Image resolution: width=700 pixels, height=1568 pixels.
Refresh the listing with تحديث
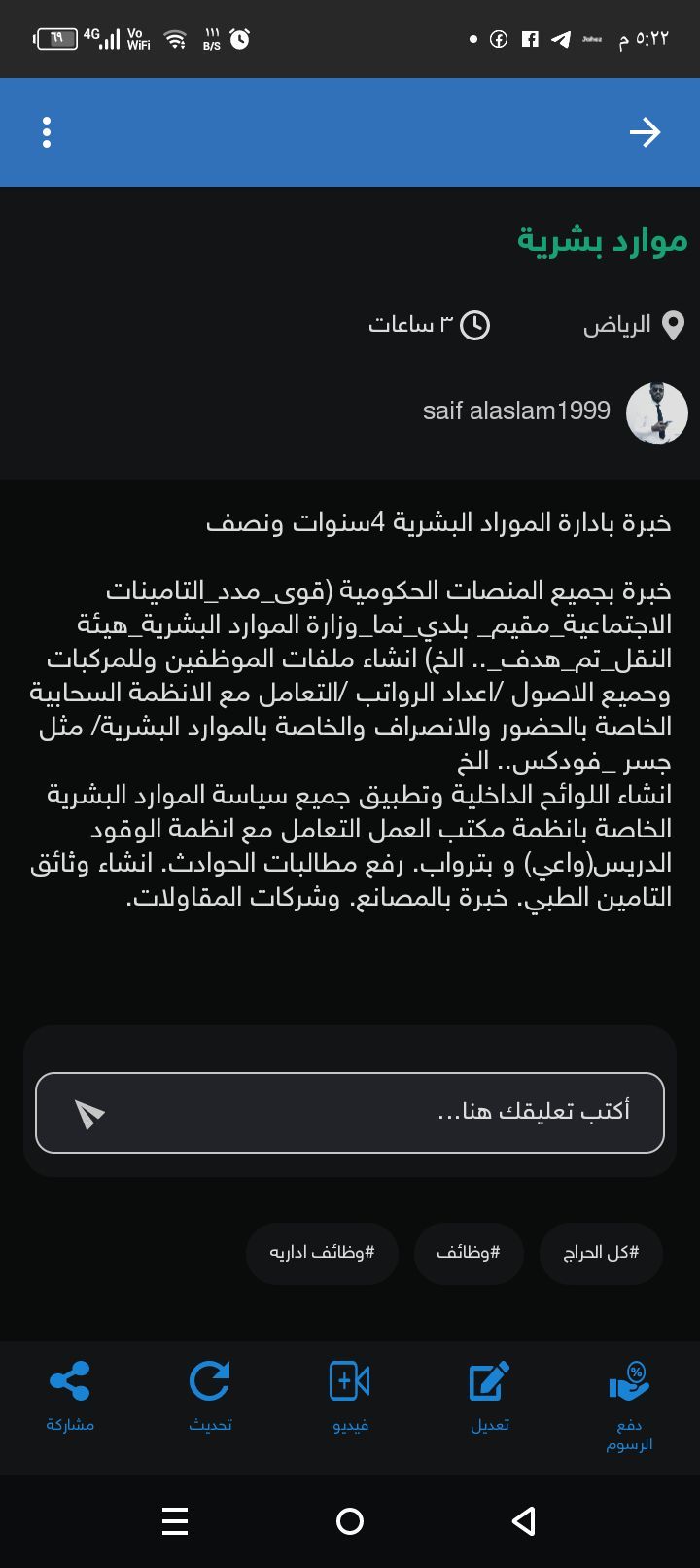(x=210, y=1397)
